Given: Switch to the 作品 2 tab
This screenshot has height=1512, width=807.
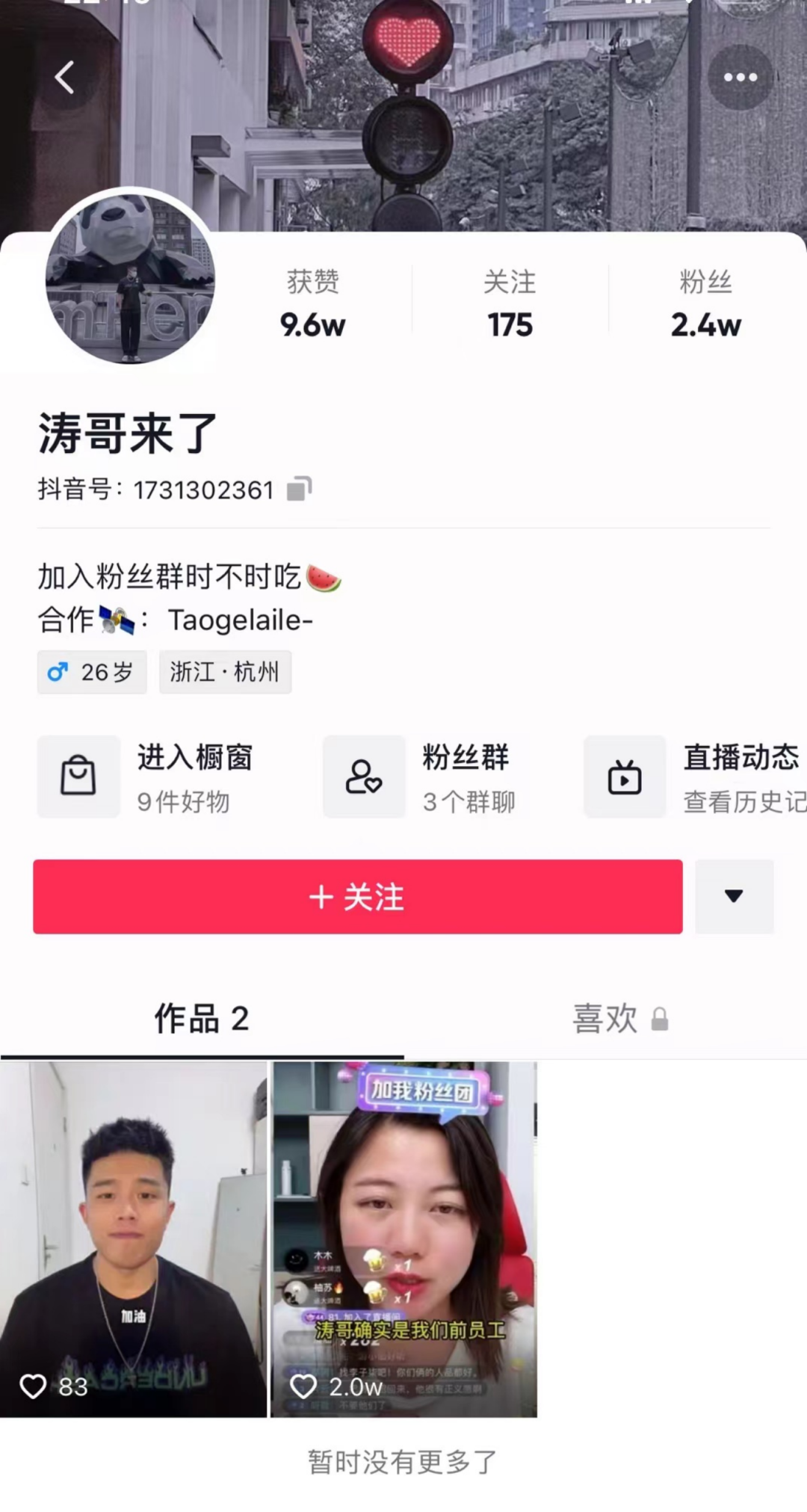Looking at the screenshot, I should (201, 1019).
